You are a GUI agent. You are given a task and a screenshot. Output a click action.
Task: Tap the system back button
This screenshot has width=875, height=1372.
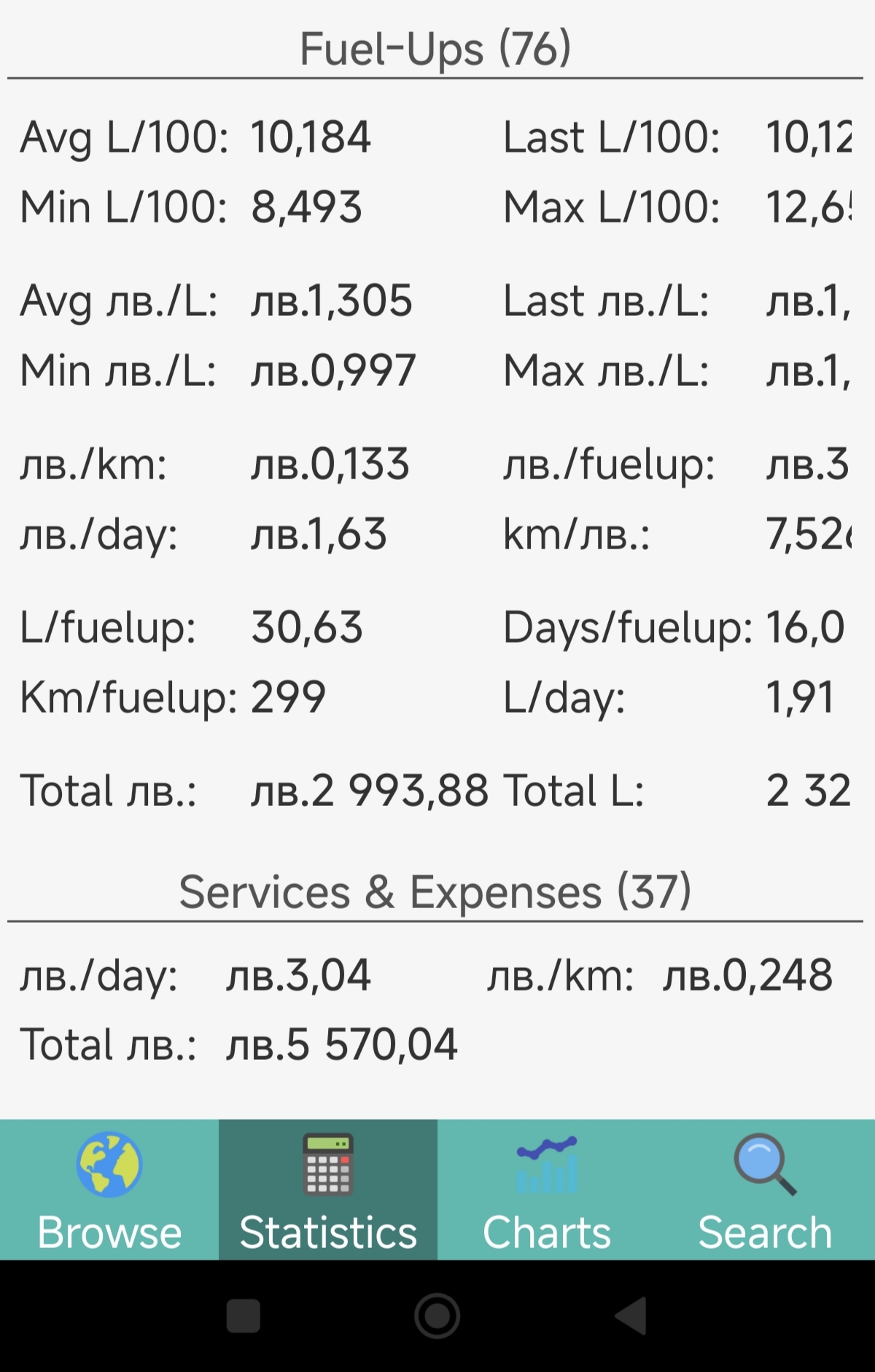pos(631,1316)
